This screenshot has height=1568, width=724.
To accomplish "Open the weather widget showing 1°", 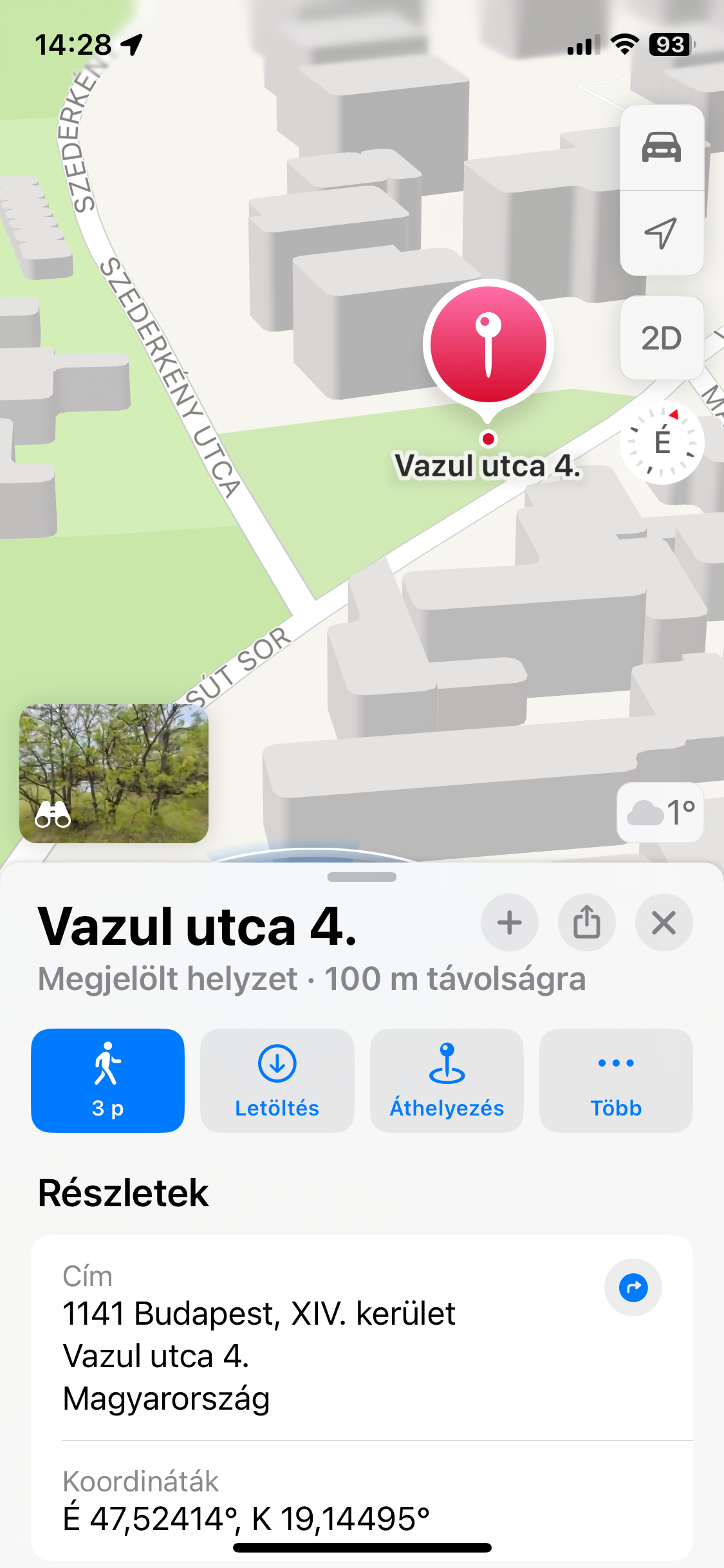I will pos(660,812).
